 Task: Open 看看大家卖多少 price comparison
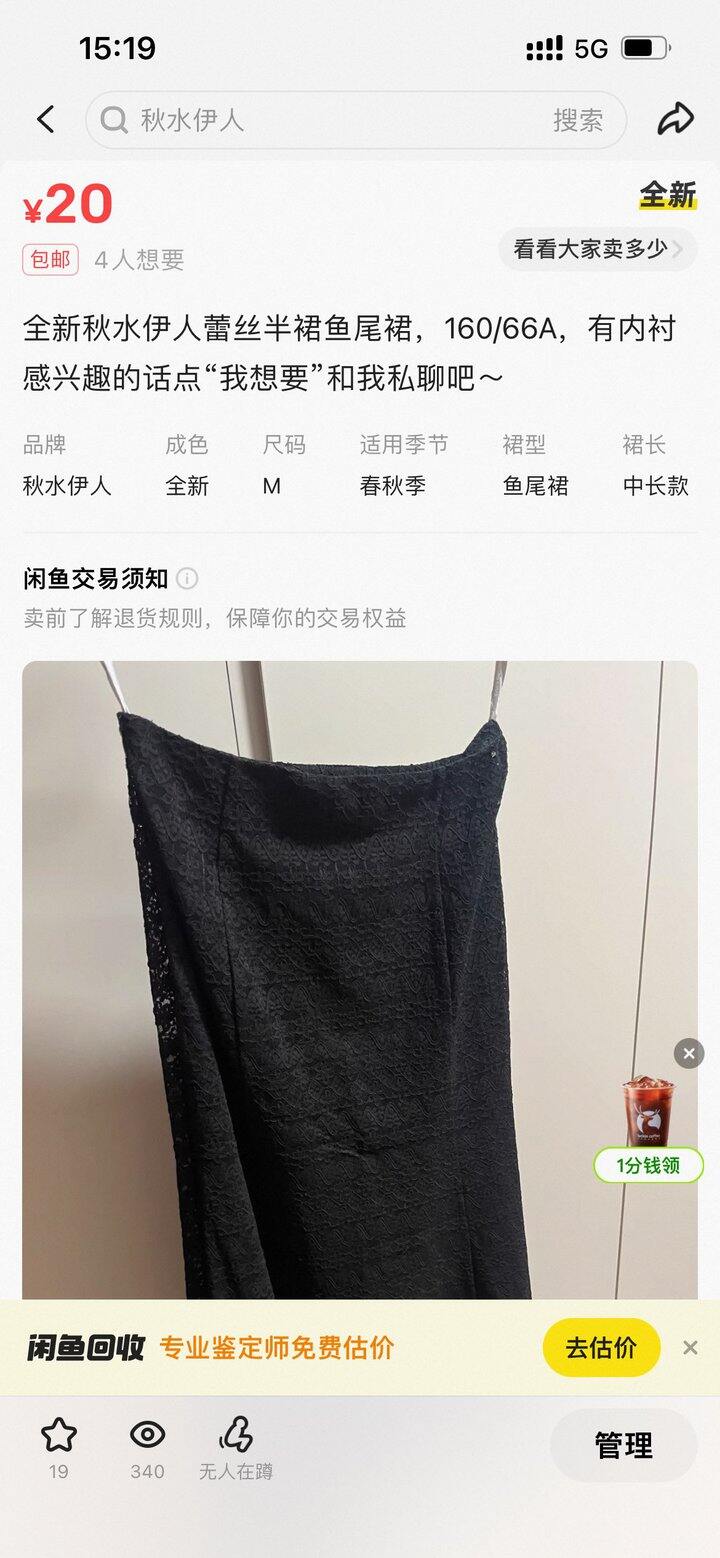pos(597,249)
